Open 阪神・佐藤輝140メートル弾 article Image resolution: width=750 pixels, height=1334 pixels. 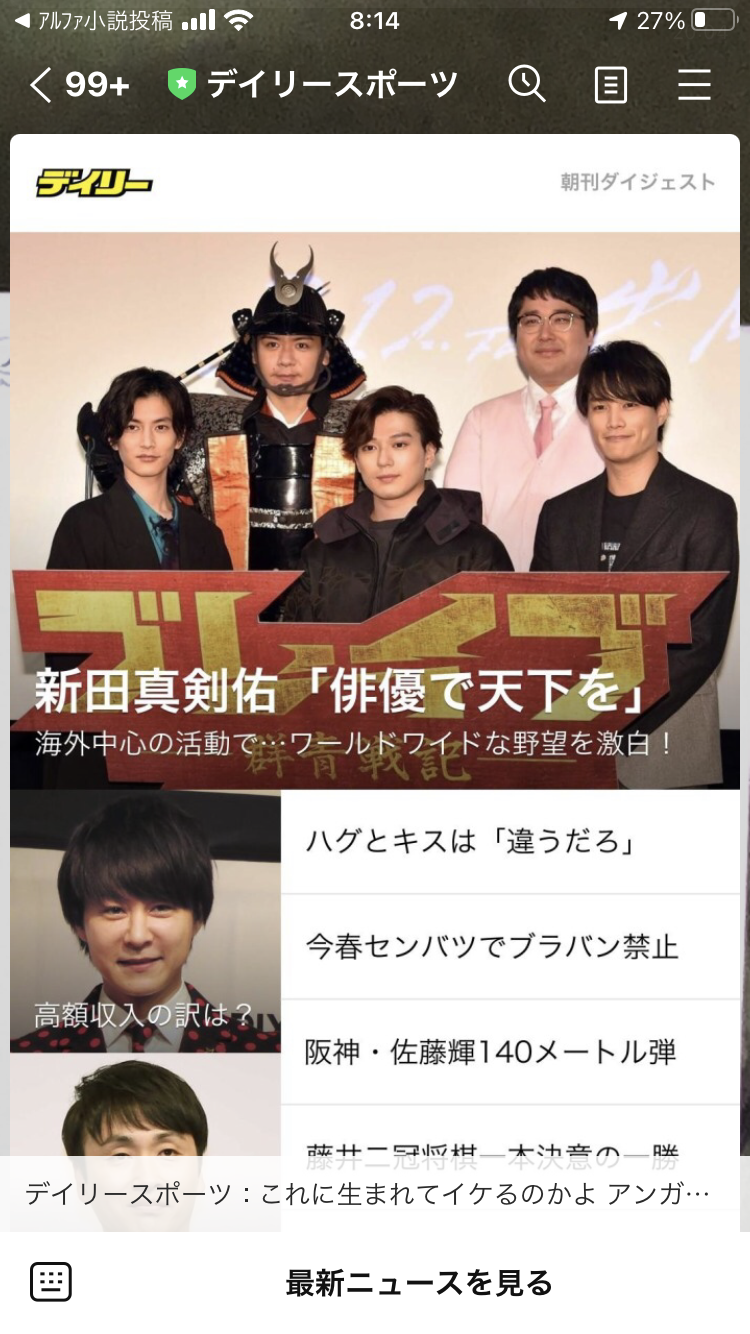click(x=510, y=1052)
